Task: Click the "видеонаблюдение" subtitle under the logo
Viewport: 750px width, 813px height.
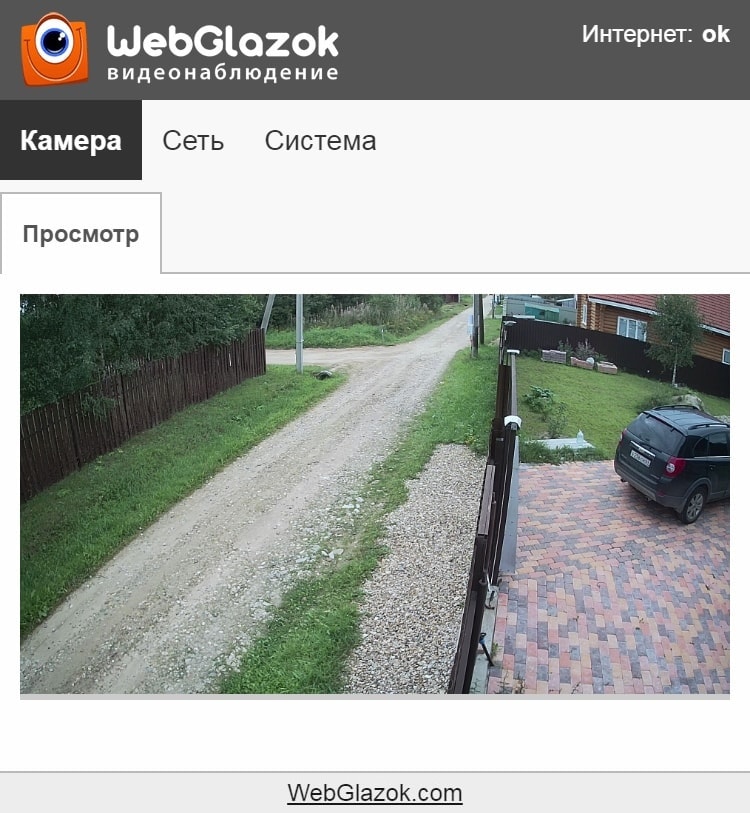Action: 222,70
